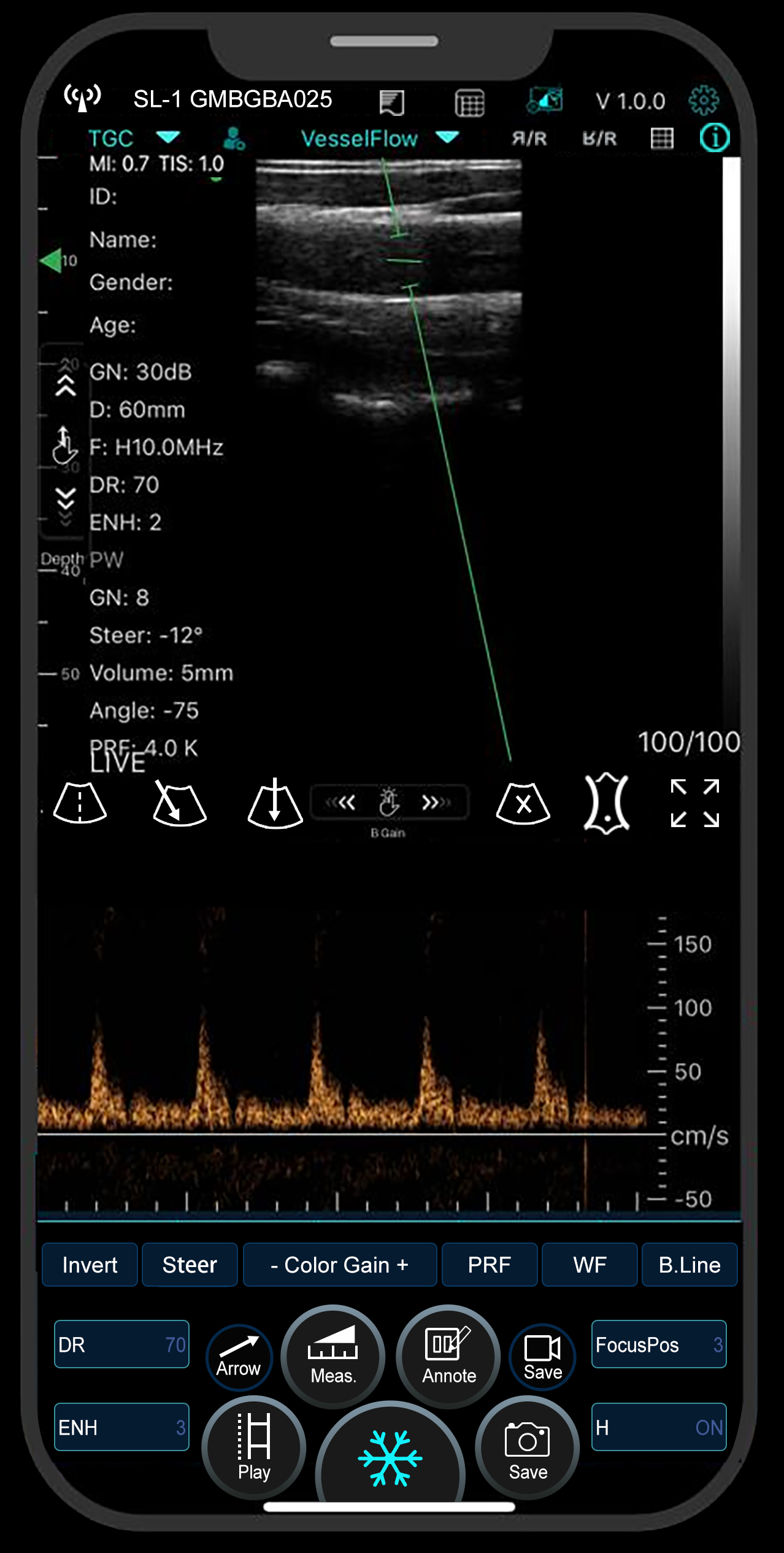The width and height of the screenshot is (784, 1553).
Task: Show the info panel
Action: click(714, 137)
